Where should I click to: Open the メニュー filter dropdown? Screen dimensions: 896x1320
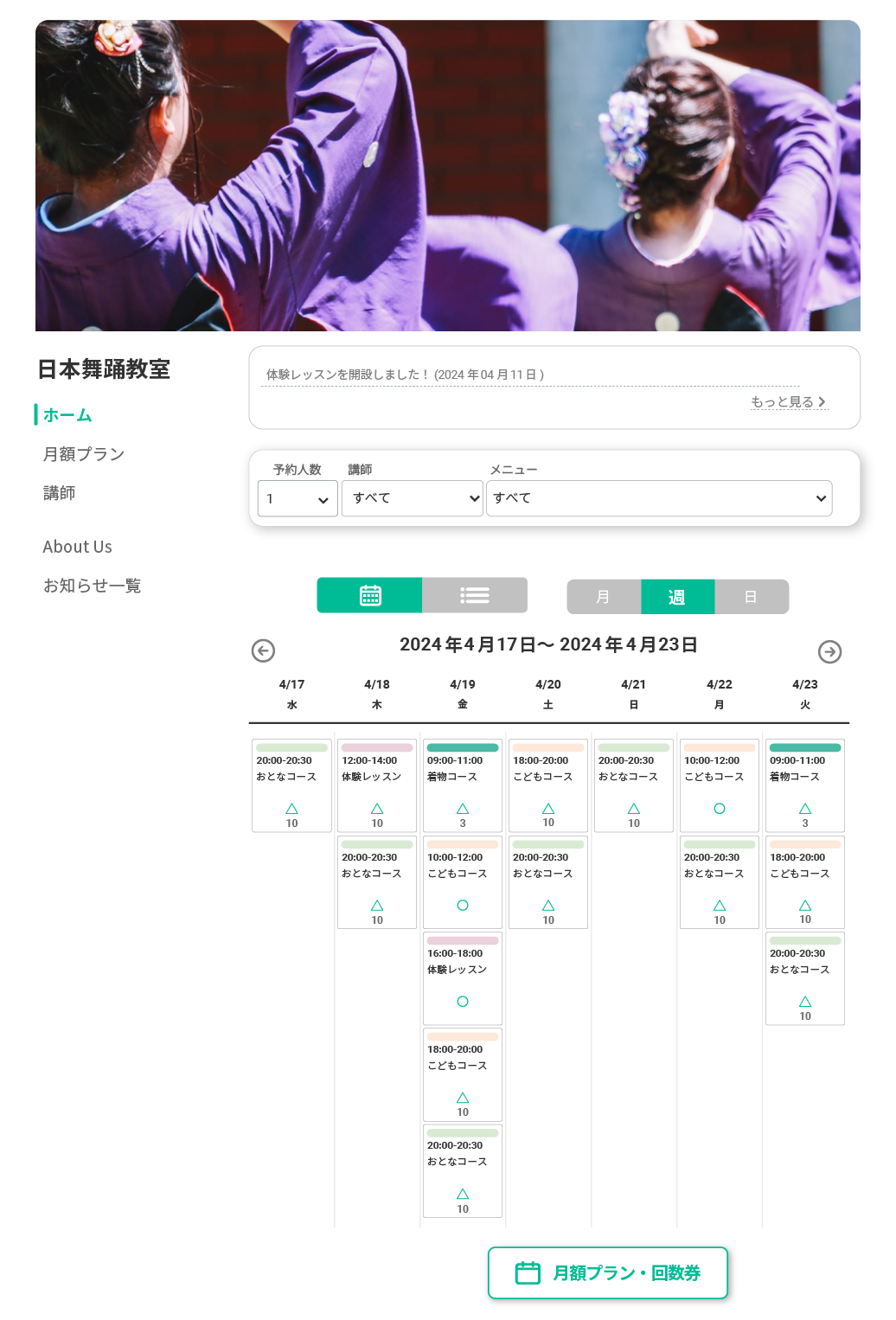pyautogui.click(x=659, y=498)
